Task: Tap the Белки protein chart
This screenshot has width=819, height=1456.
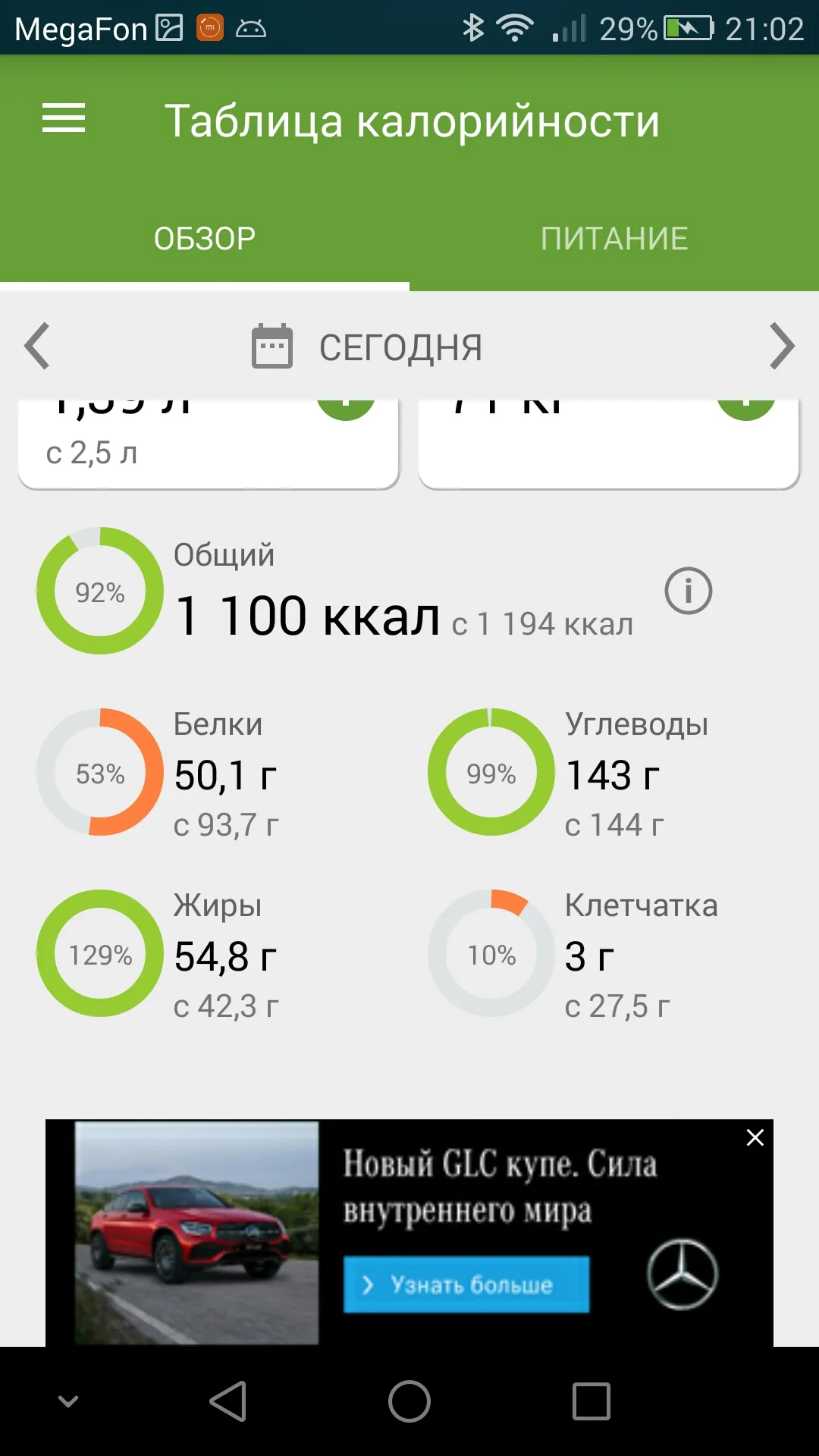Action: [x=98, y=773]
